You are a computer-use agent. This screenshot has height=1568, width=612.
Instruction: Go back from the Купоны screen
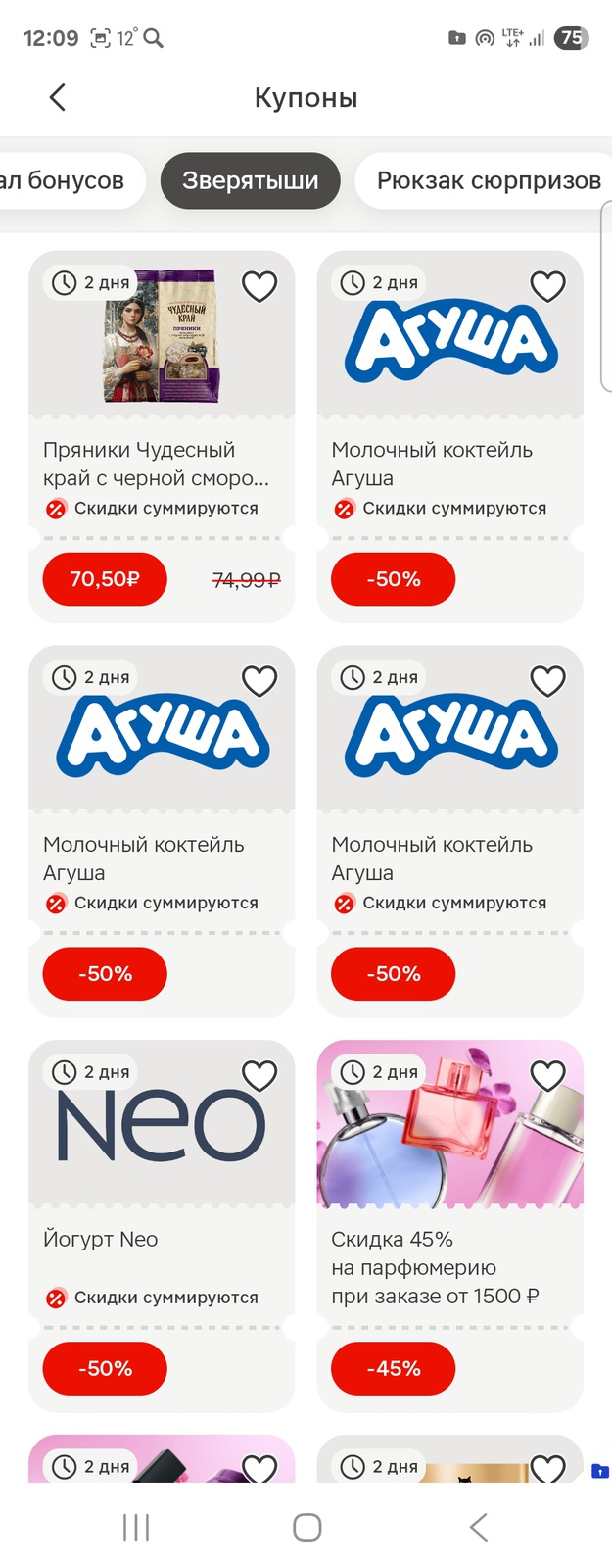(x=58, y=97)
